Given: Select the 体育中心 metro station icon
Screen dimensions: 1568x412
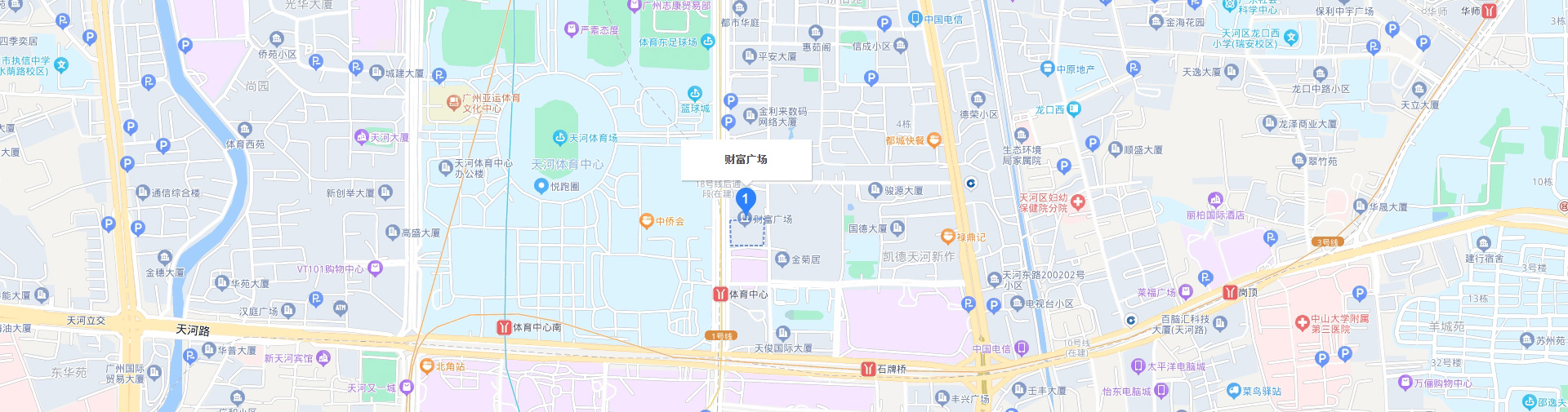Looking at the screenshot, I should [x=720, y=294].
